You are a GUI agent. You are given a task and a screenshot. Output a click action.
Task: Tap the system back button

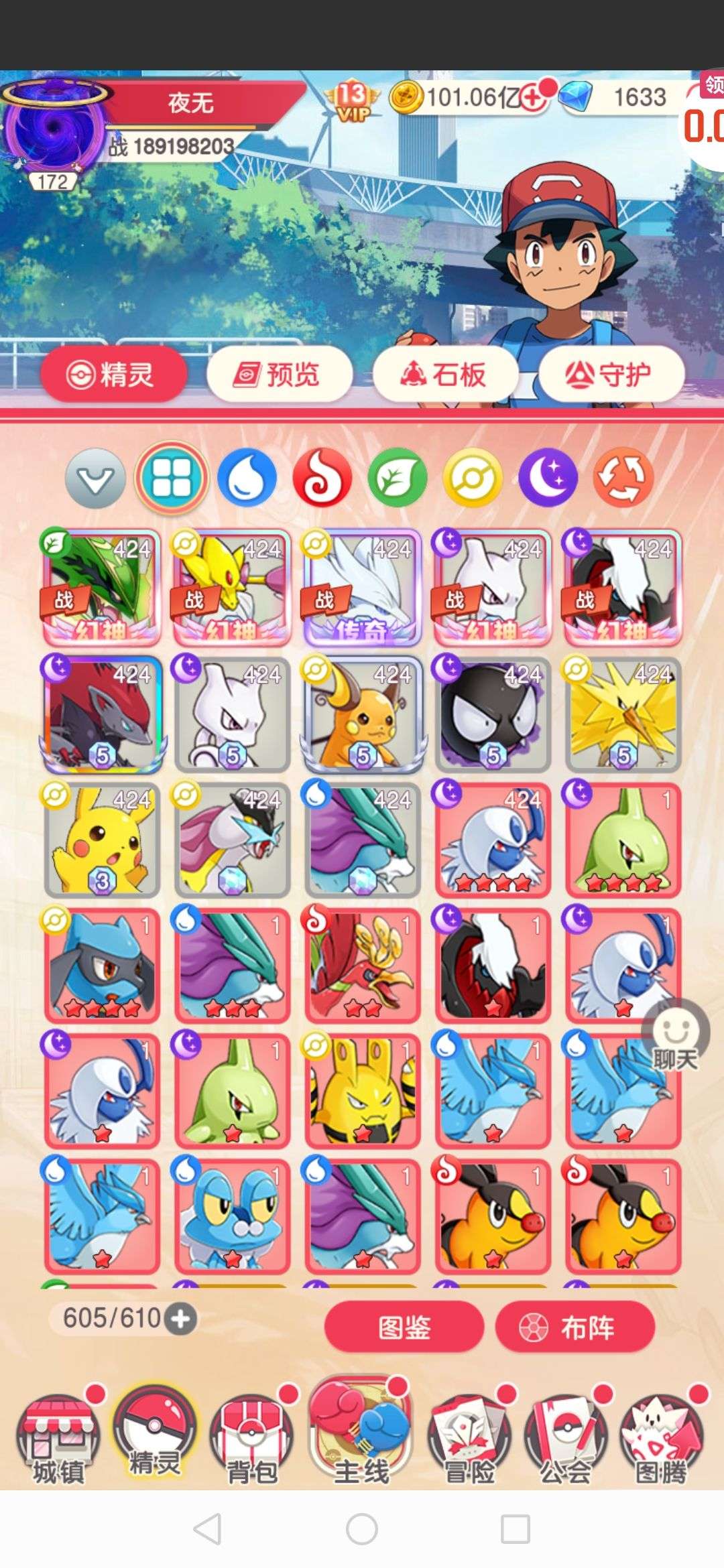pyautogui.click(x=207, y=1529)
